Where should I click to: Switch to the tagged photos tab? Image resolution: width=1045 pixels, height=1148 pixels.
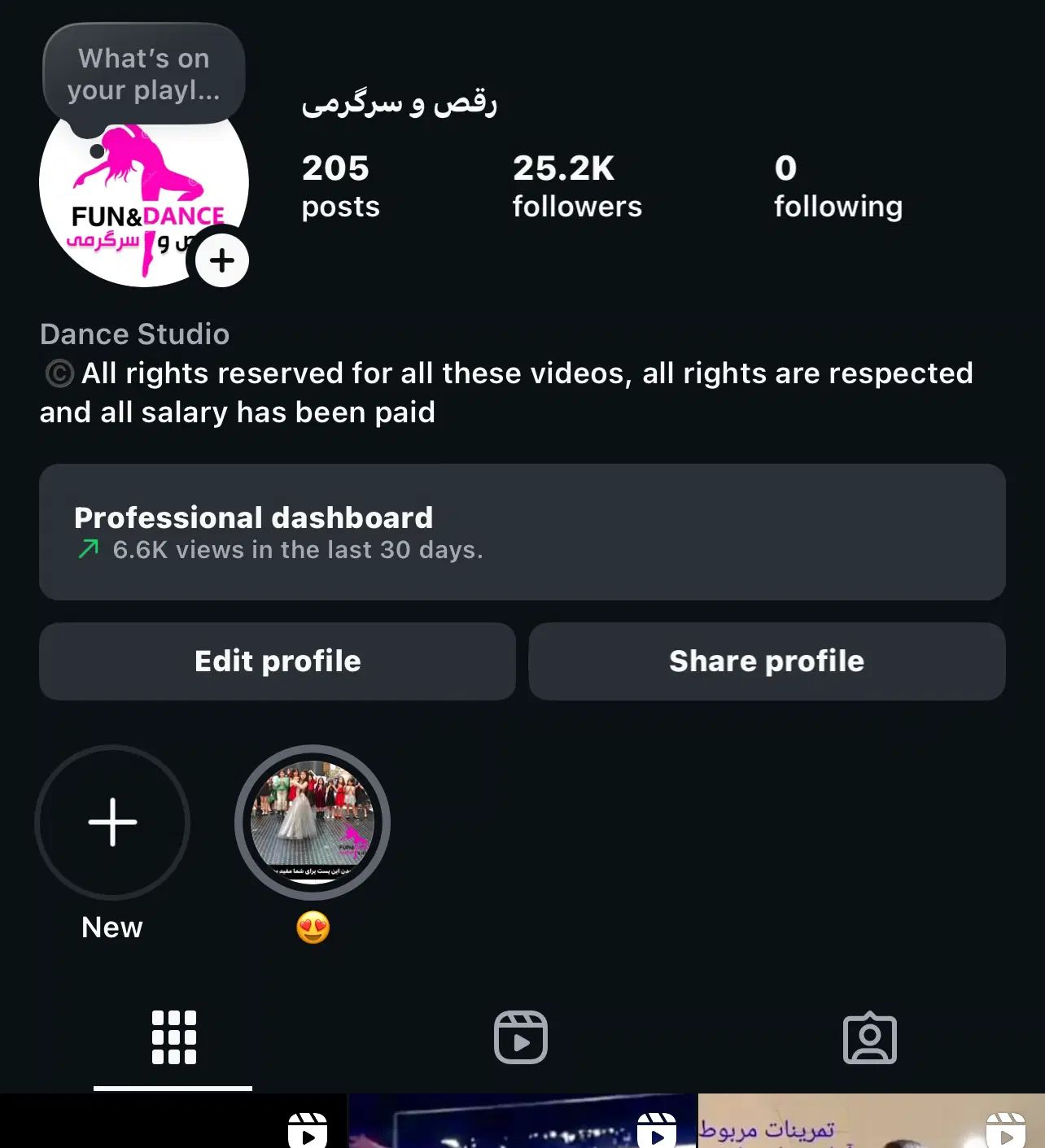[x=869, y=1037]
